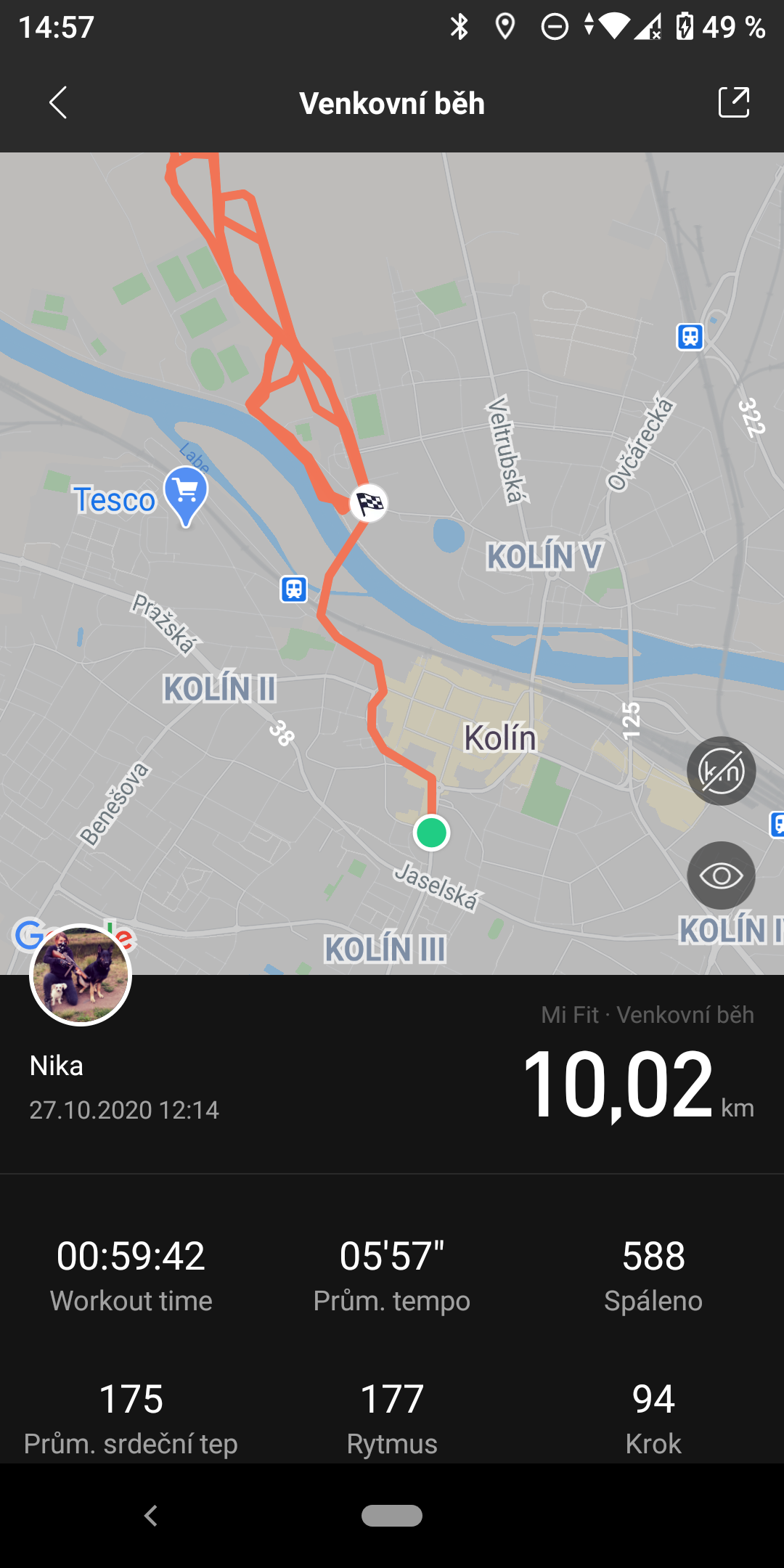Go back from Venkovní běh screen
Image resolution: width=784 pixels, height=1568 pixels.
click(x=58, y=102)
